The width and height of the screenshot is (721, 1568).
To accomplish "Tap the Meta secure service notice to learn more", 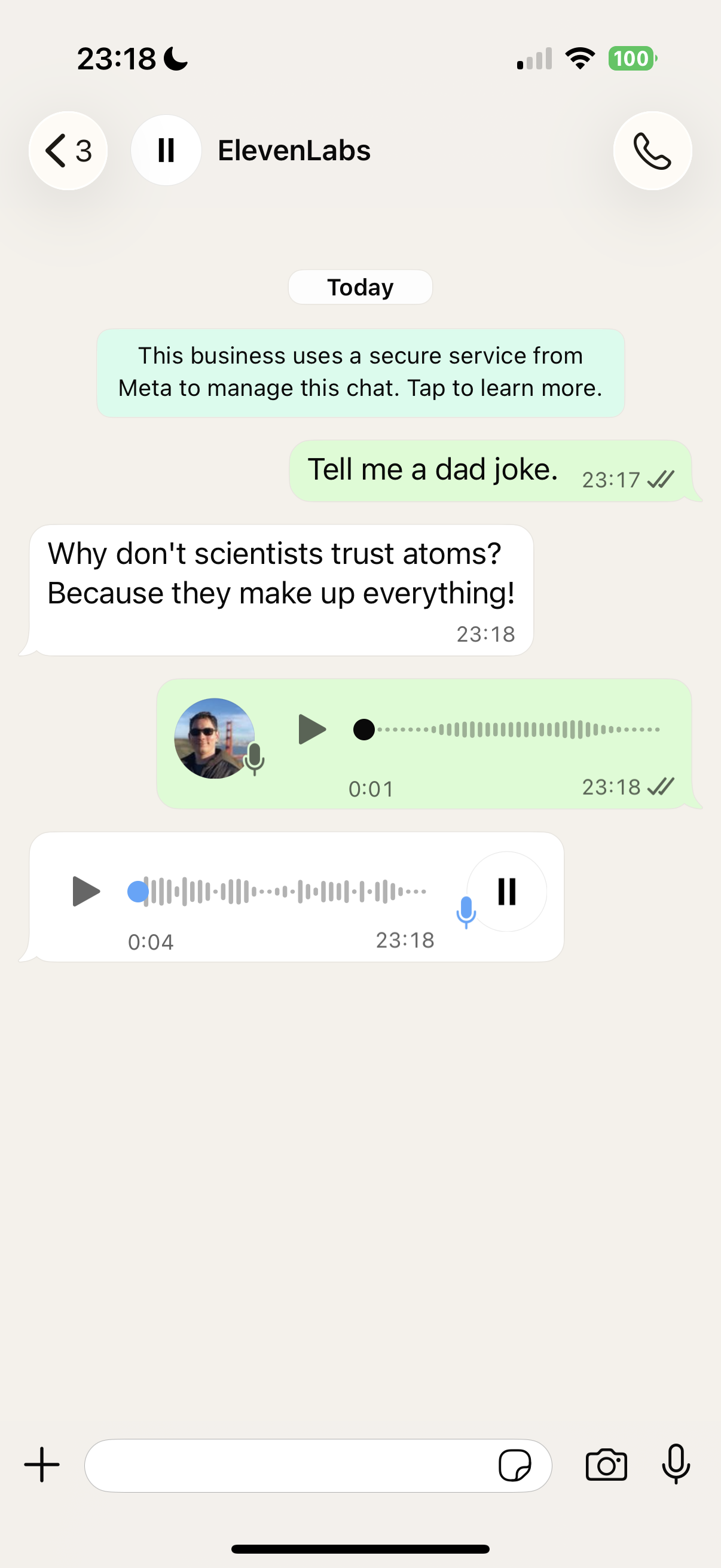I will [x=360, y=371].
